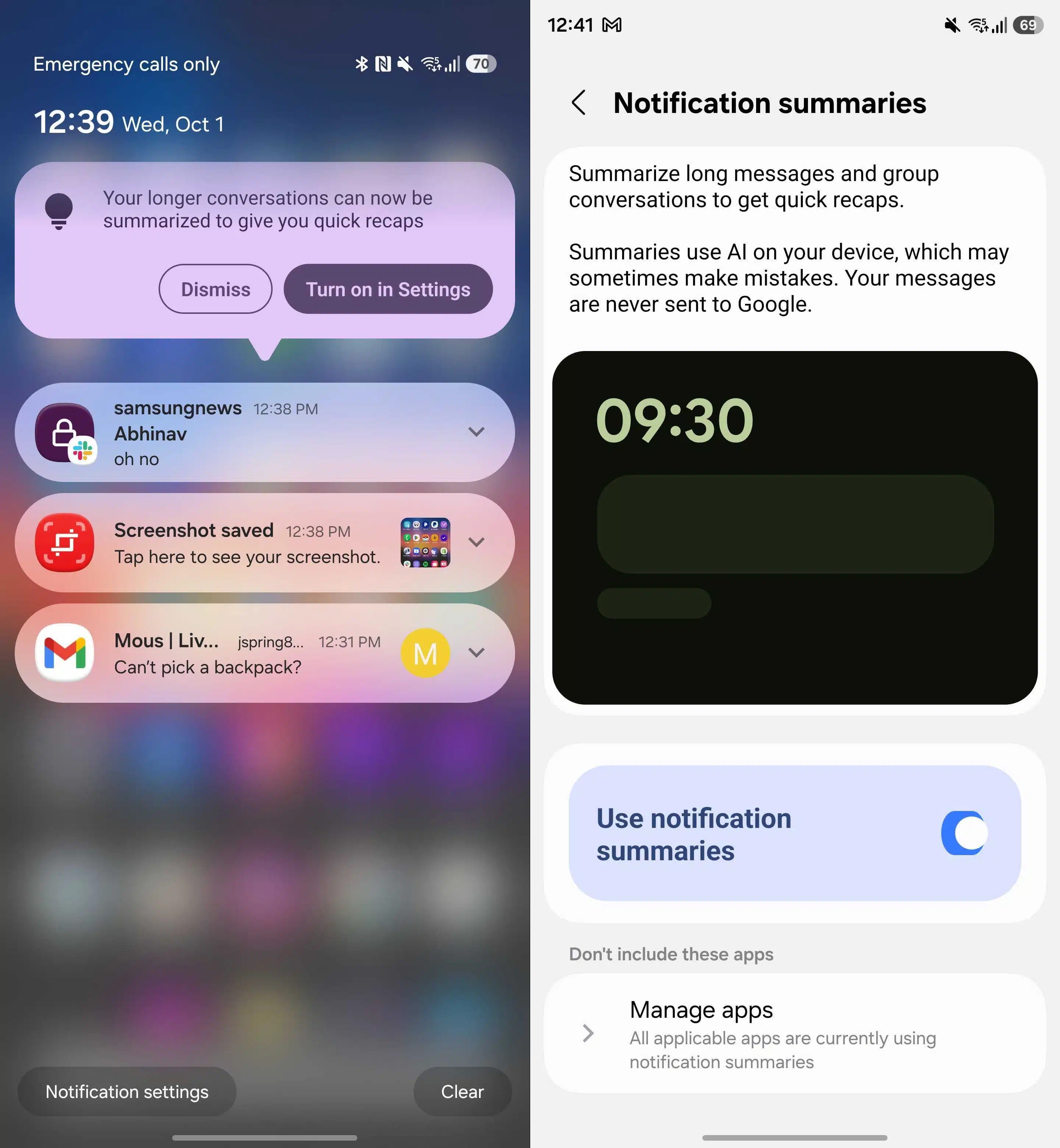Toggle Use notification summaries switch

(x=964, y=833)
